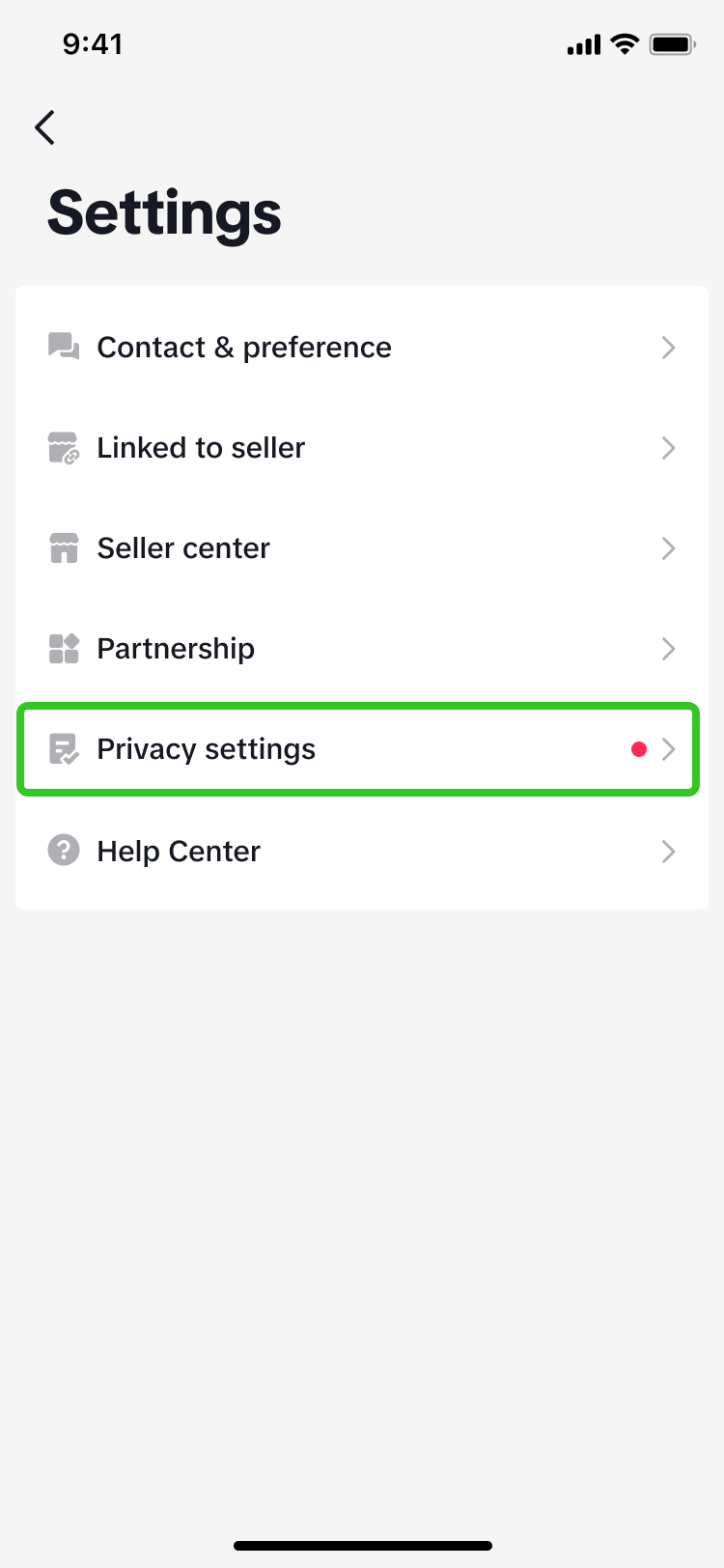Go to Seller center
Image resolution: width=724 pixels, height=1568 pixels.
point(361,548)
